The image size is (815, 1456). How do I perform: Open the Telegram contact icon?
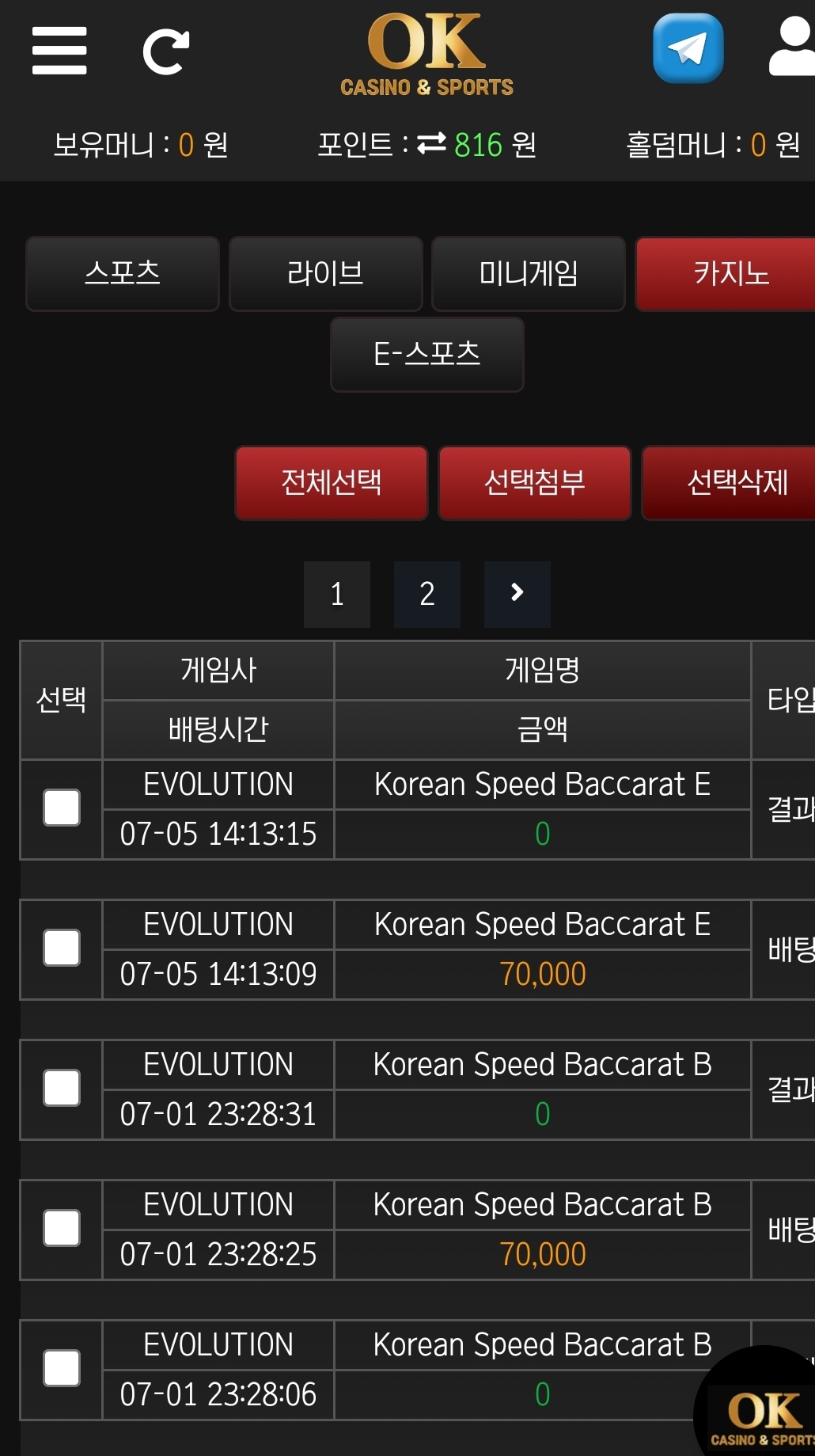(688, 48)
